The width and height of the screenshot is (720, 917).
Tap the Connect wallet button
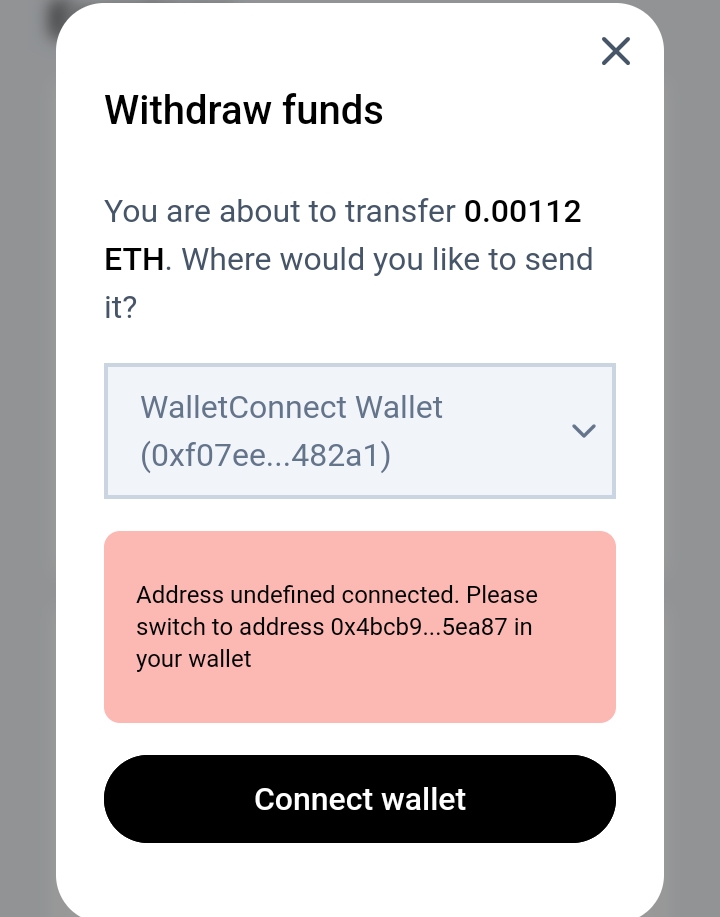pyautogui.click(x=360, y=799)
